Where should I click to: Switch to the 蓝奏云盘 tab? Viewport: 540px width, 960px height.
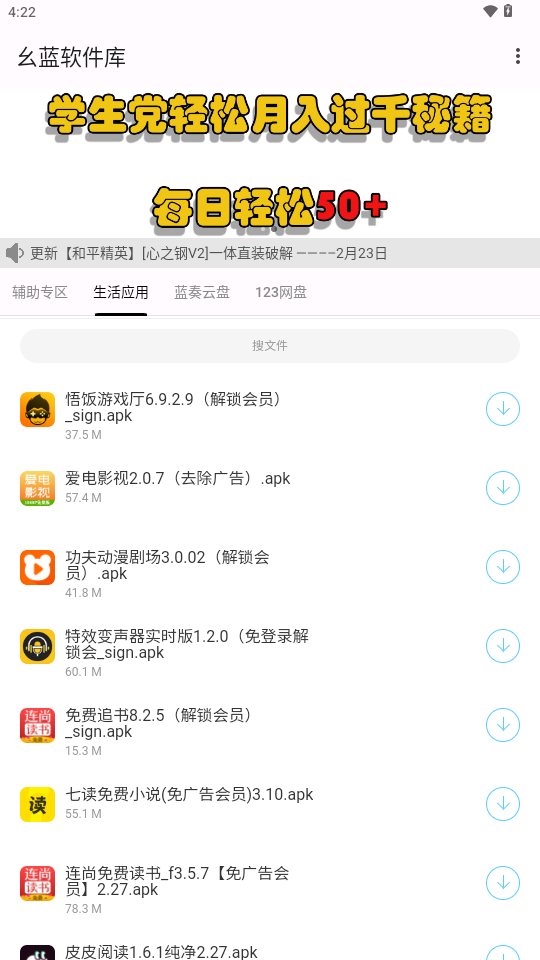(202, 292)
